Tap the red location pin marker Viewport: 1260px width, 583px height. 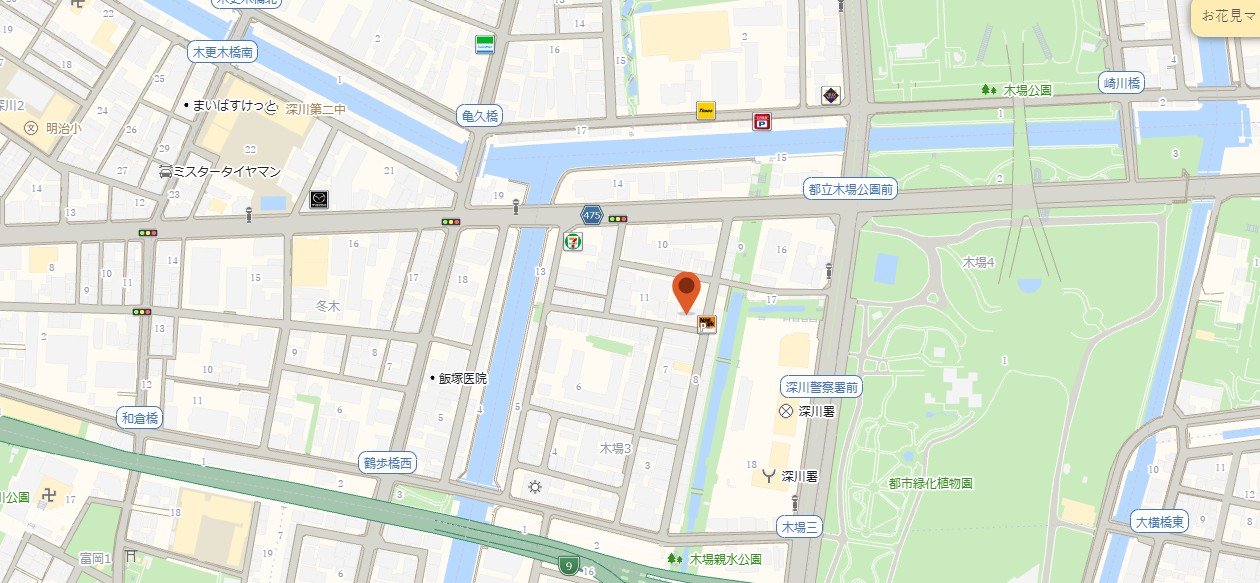tap(686, 288)
